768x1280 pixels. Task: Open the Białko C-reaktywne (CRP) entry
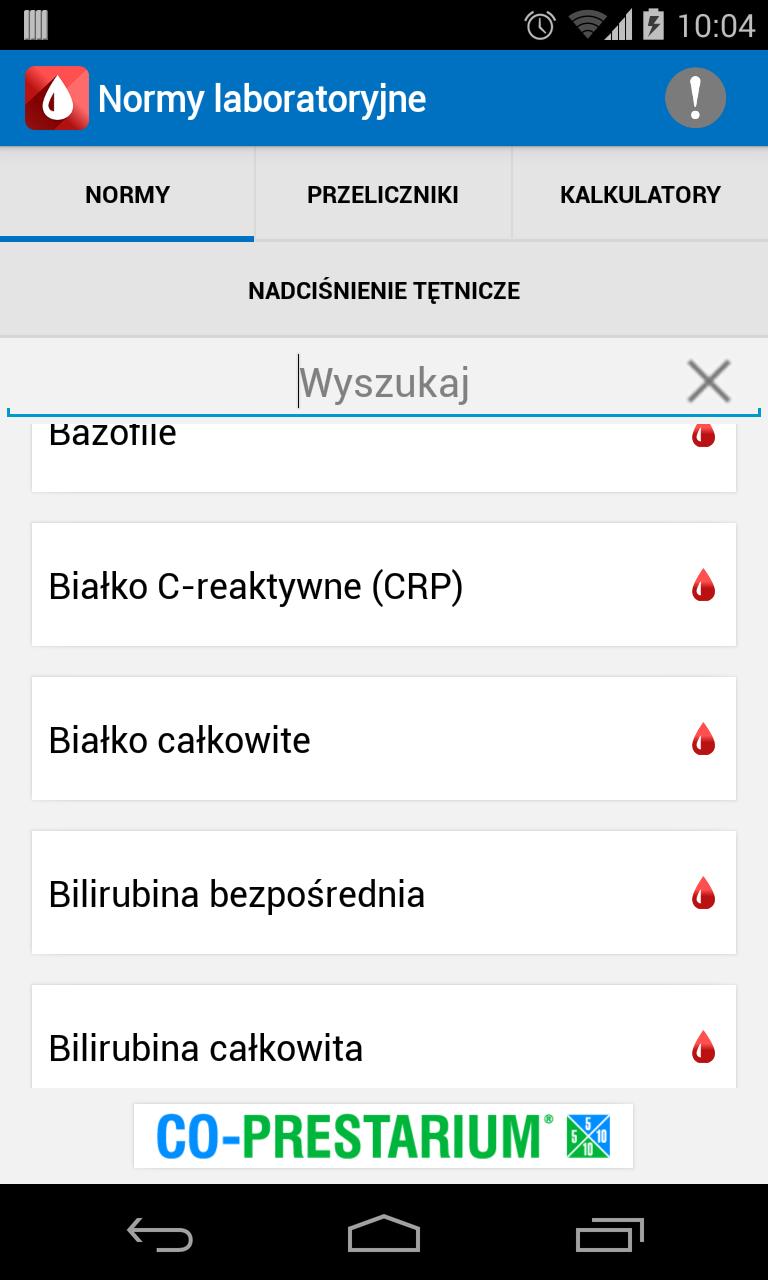pos(300,585)
